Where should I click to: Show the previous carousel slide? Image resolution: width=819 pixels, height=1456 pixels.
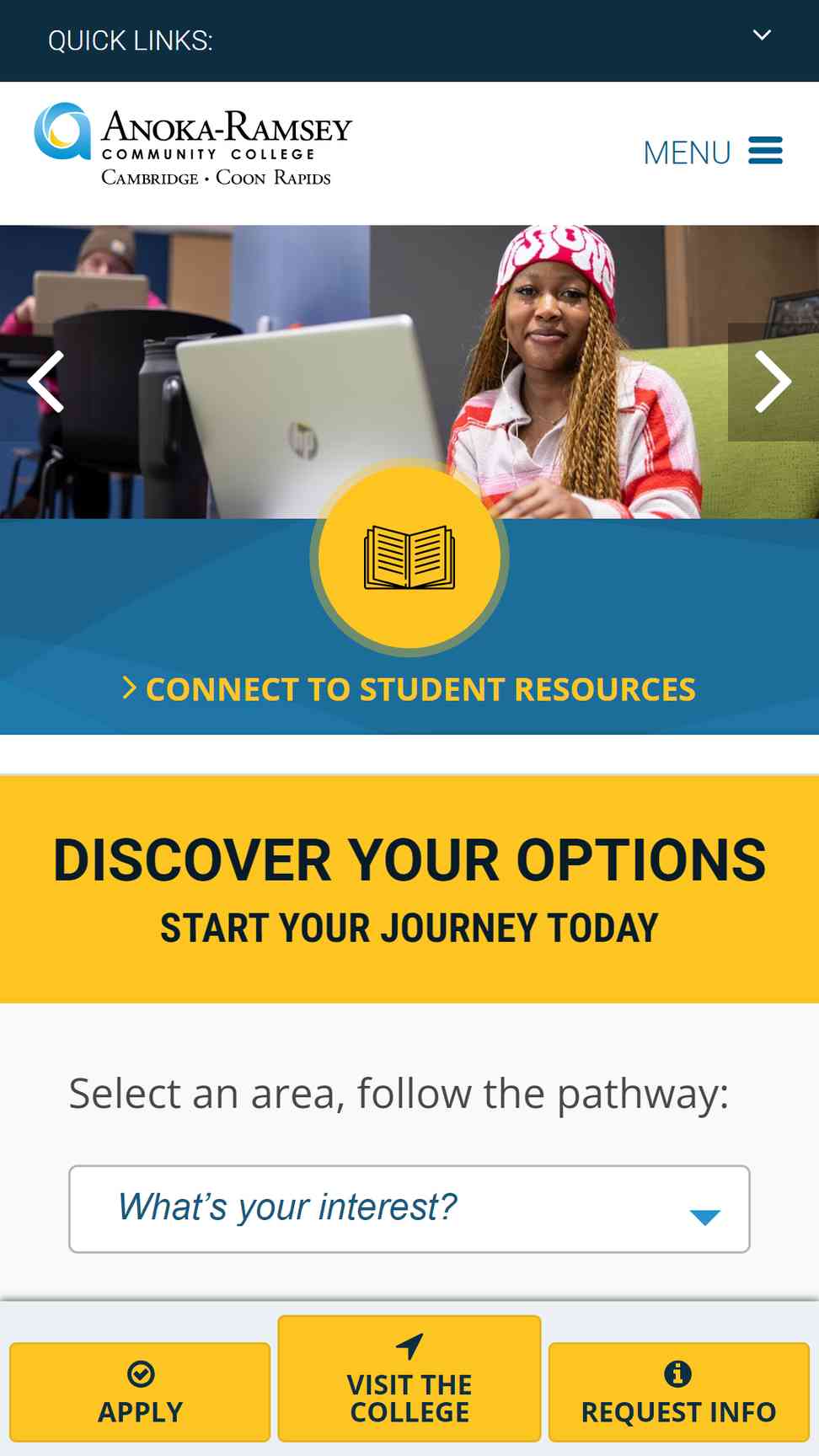point(46,382)
